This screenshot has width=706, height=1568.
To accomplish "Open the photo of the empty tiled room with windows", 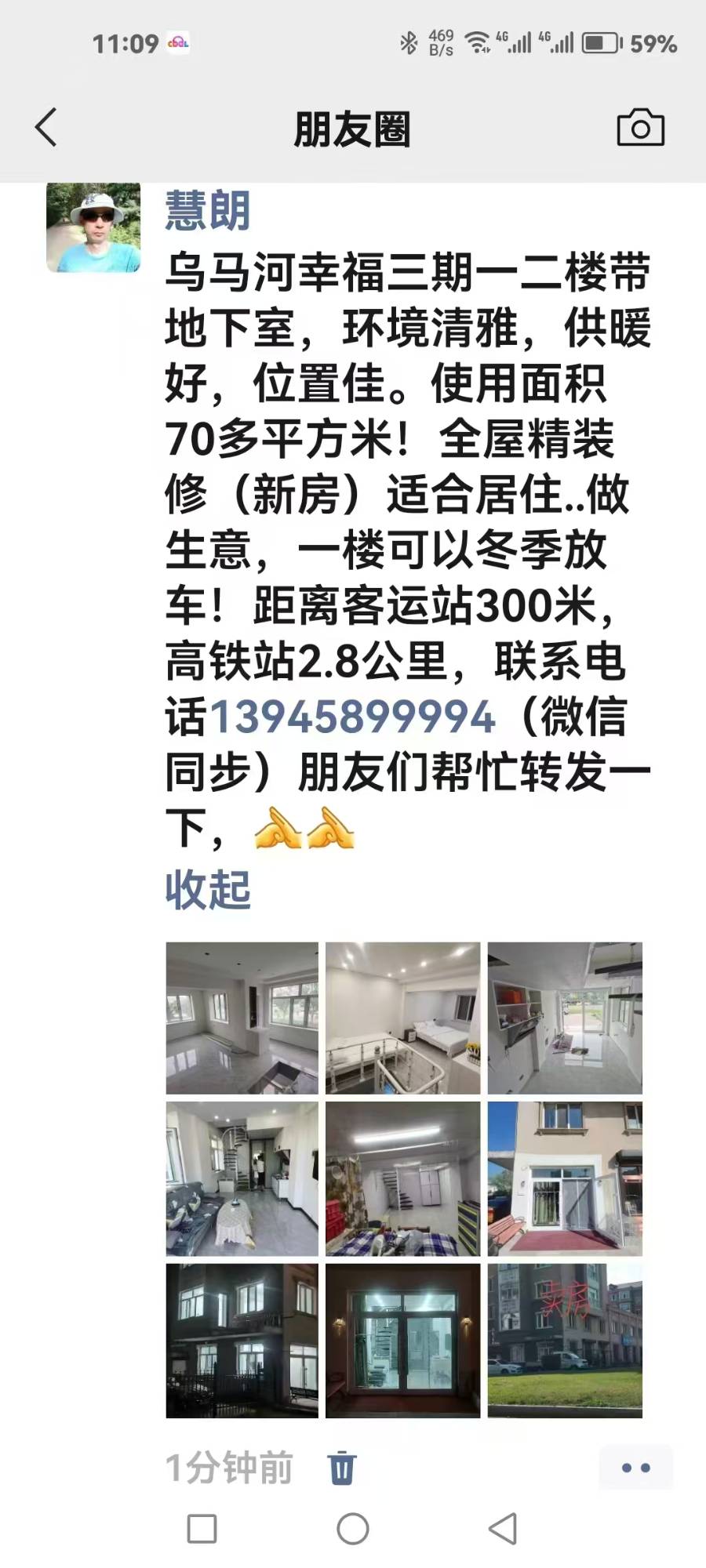I will click(242, 1018).
